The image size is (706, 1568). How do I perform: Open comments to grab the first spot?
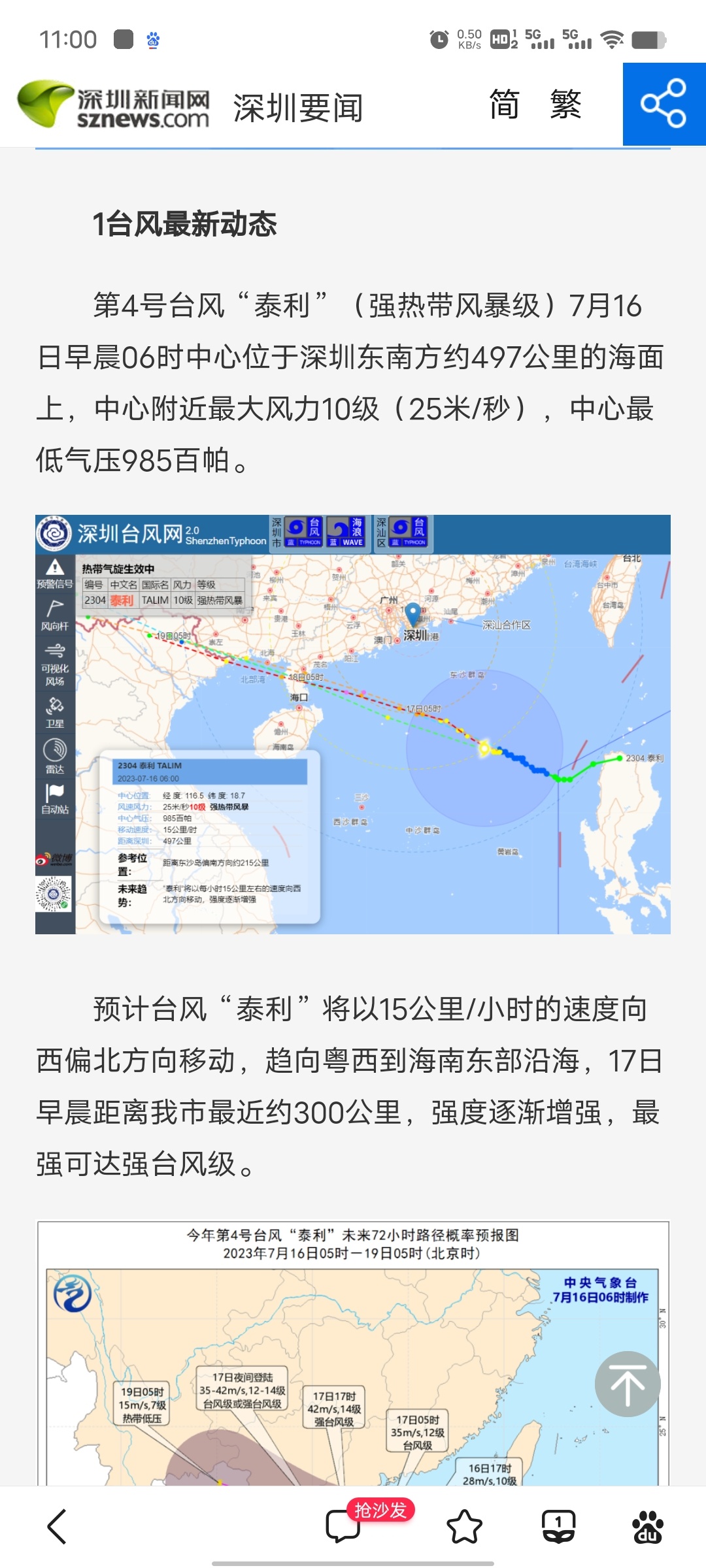click(x=344, y=1527)
